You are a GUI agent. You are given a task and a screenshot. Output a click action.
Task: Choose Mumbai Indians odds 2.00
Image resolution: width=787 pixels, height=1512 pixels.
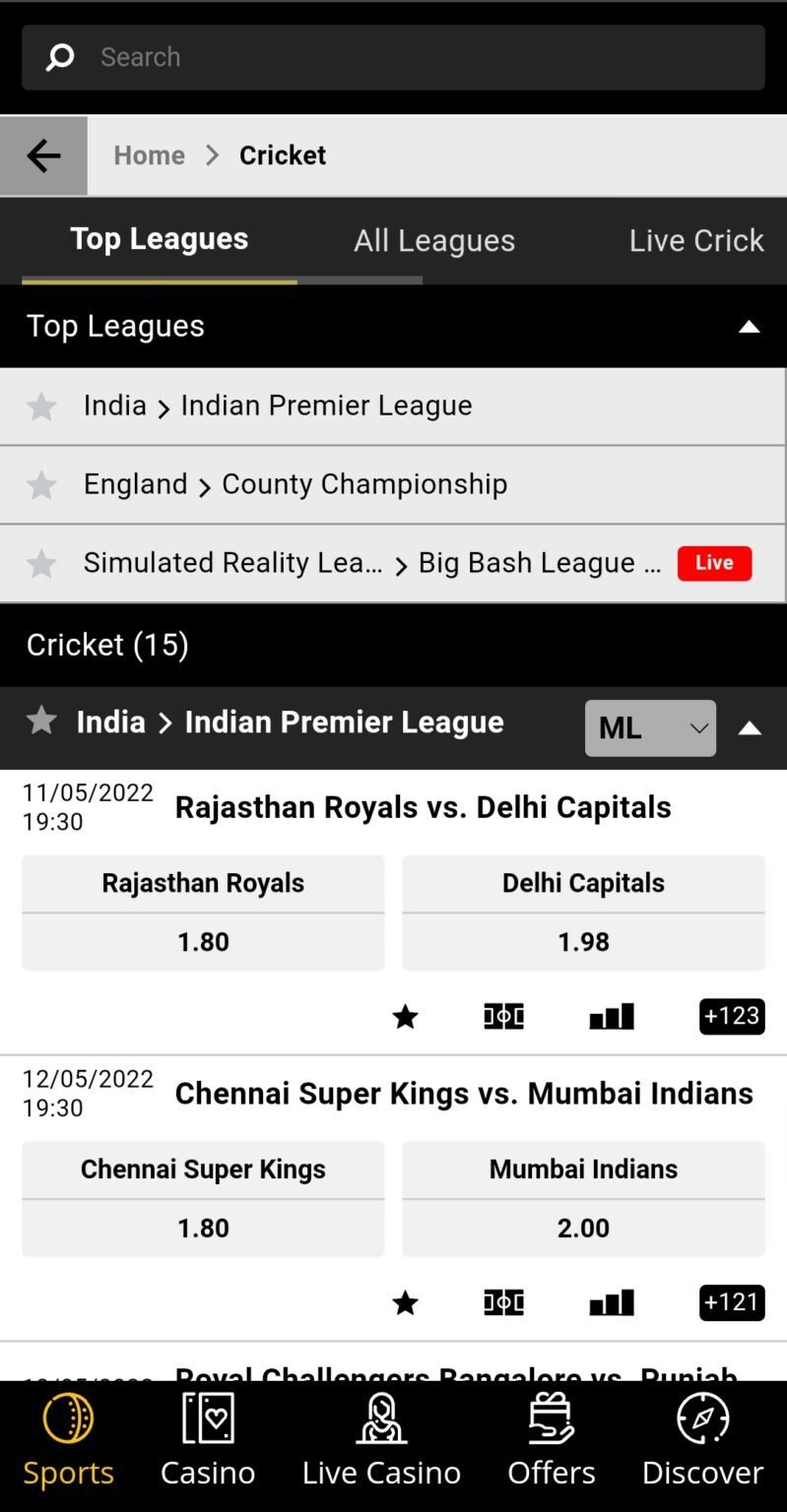583,1199
